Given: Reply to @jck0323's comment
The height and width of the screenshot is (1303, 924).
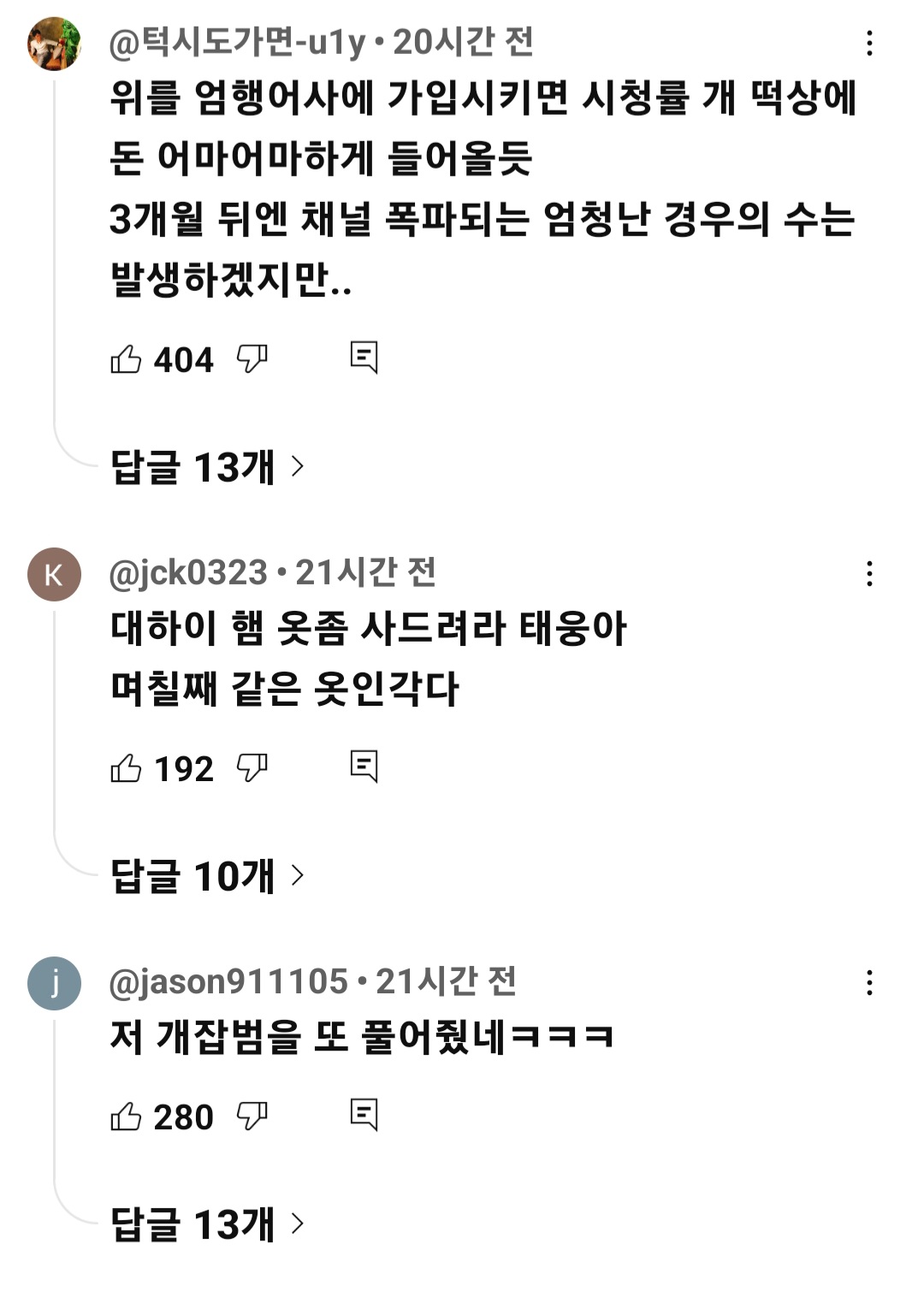Looking at the screenshot, I should [x=364, y=767].
